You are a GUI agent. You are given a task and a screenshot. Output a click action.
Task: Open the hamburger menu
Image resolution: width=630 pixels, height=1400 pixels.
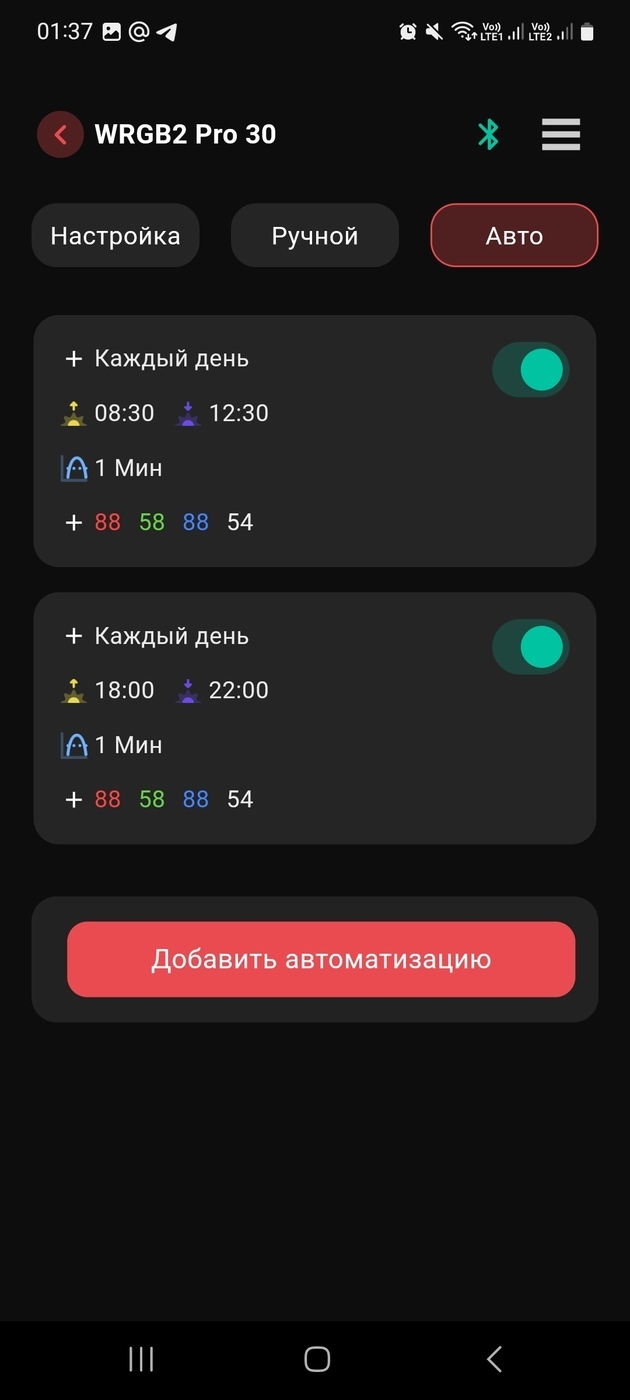point(561,134)
